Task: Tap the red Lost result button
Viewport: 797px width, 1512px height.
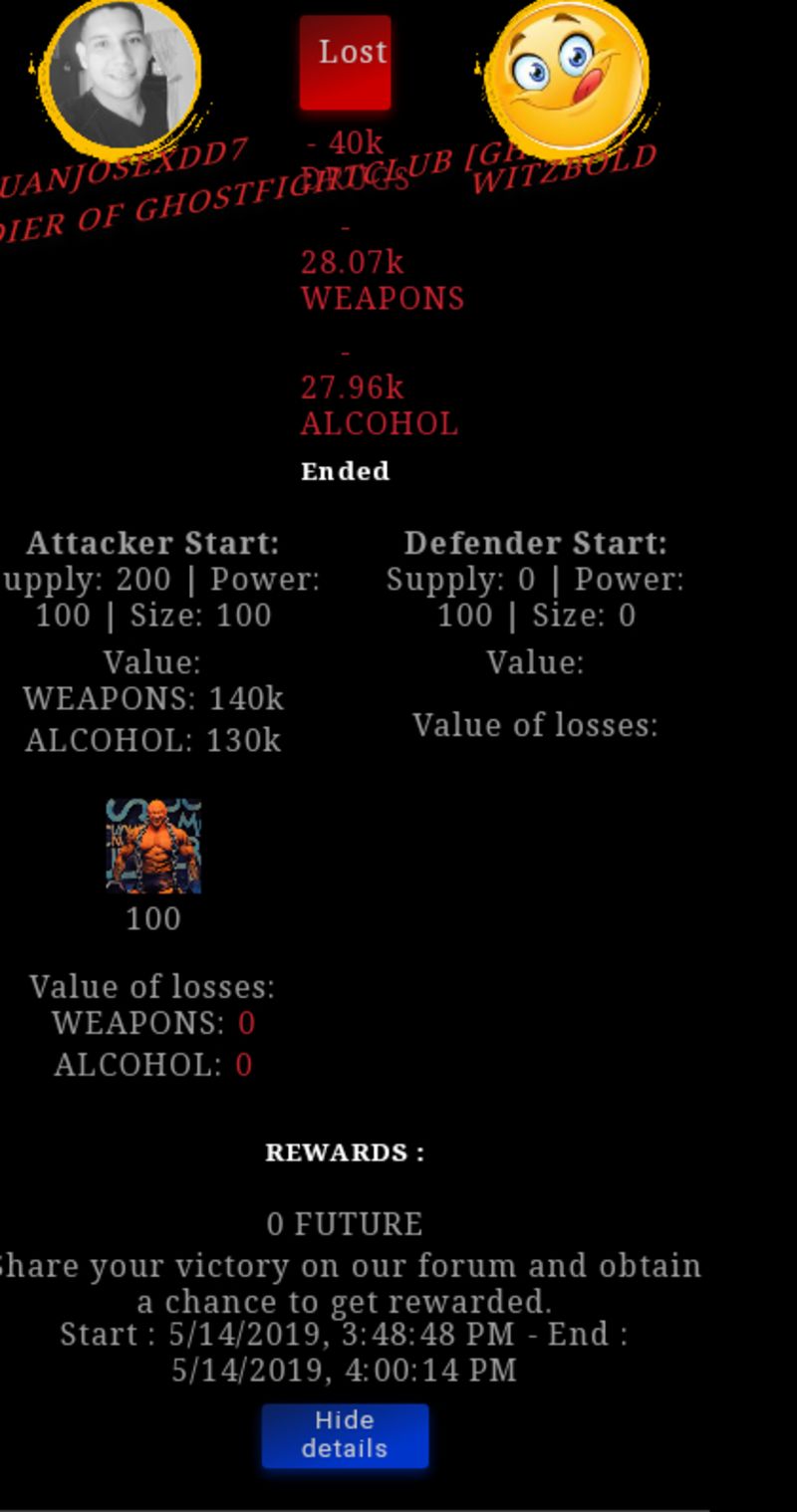Action: (x=346, y=62)
